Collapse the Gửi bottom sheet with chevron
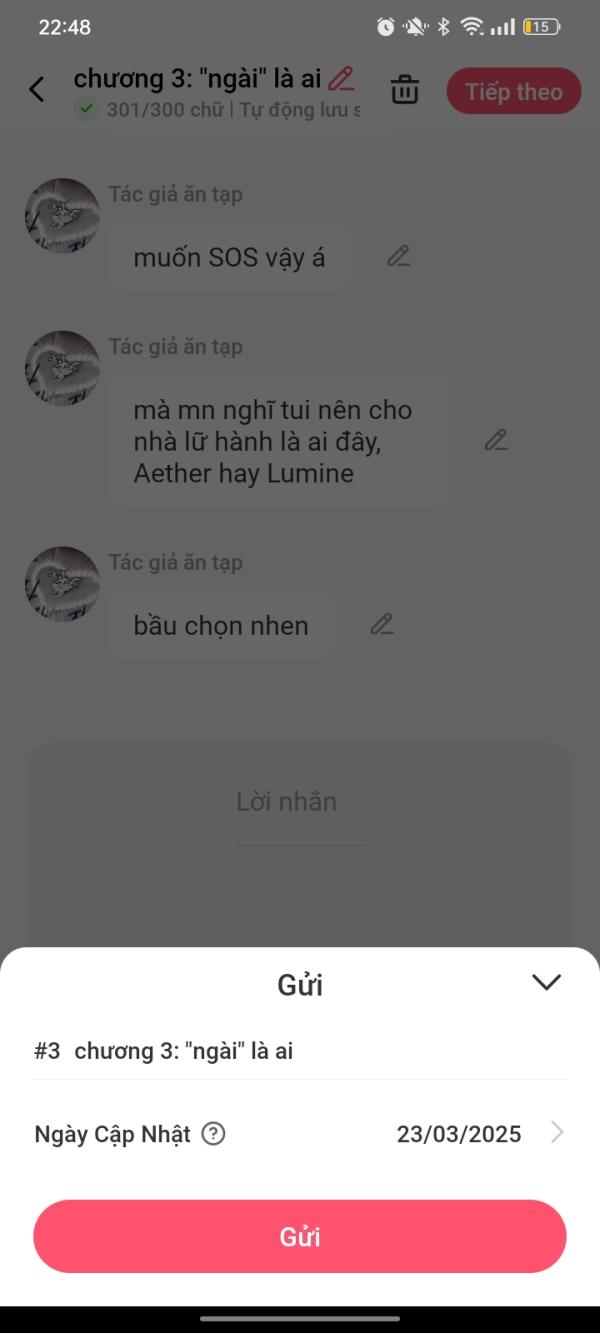Image resolution: width=600 pixels, height=1333 pixels. click(546, 983)
